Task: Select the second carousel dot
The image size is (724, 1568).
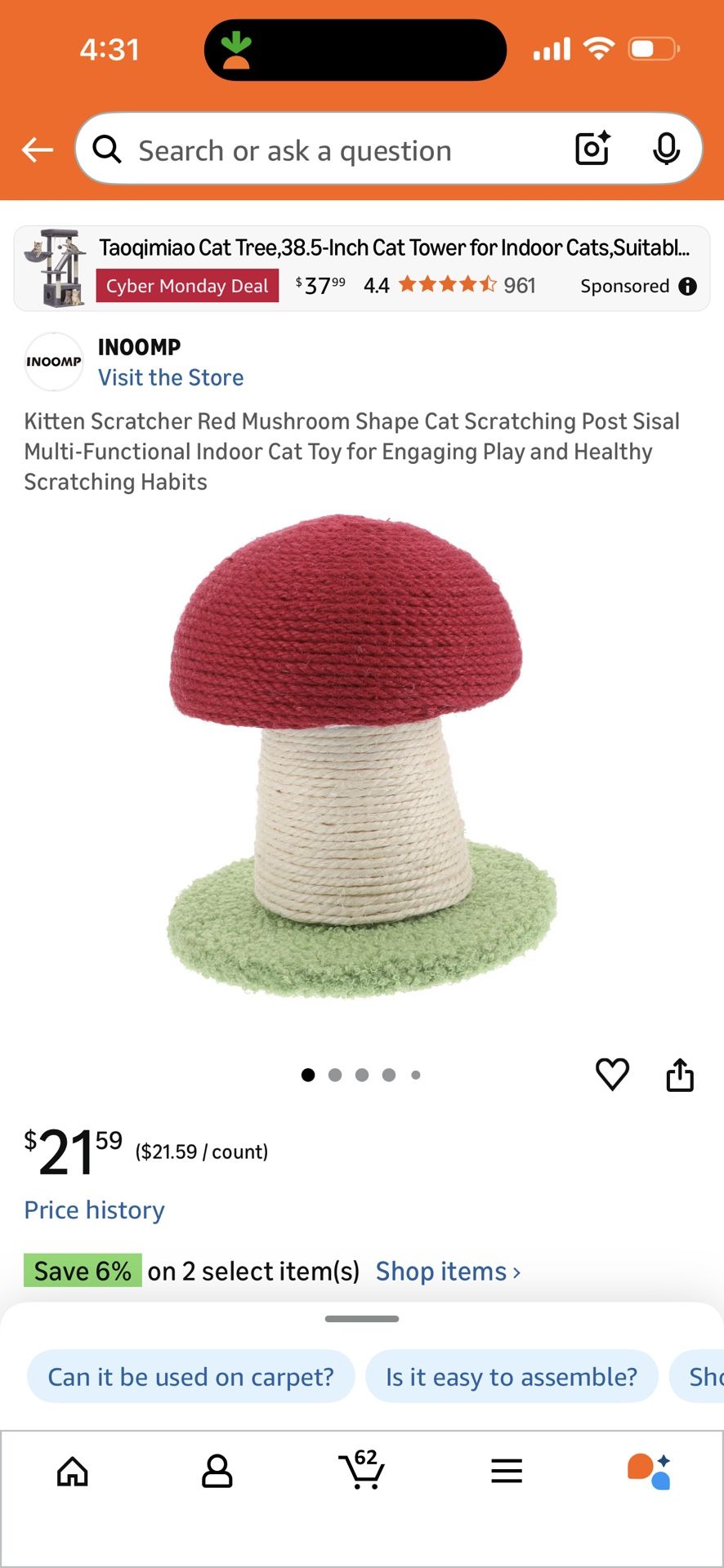Action: click(335, 1075)
